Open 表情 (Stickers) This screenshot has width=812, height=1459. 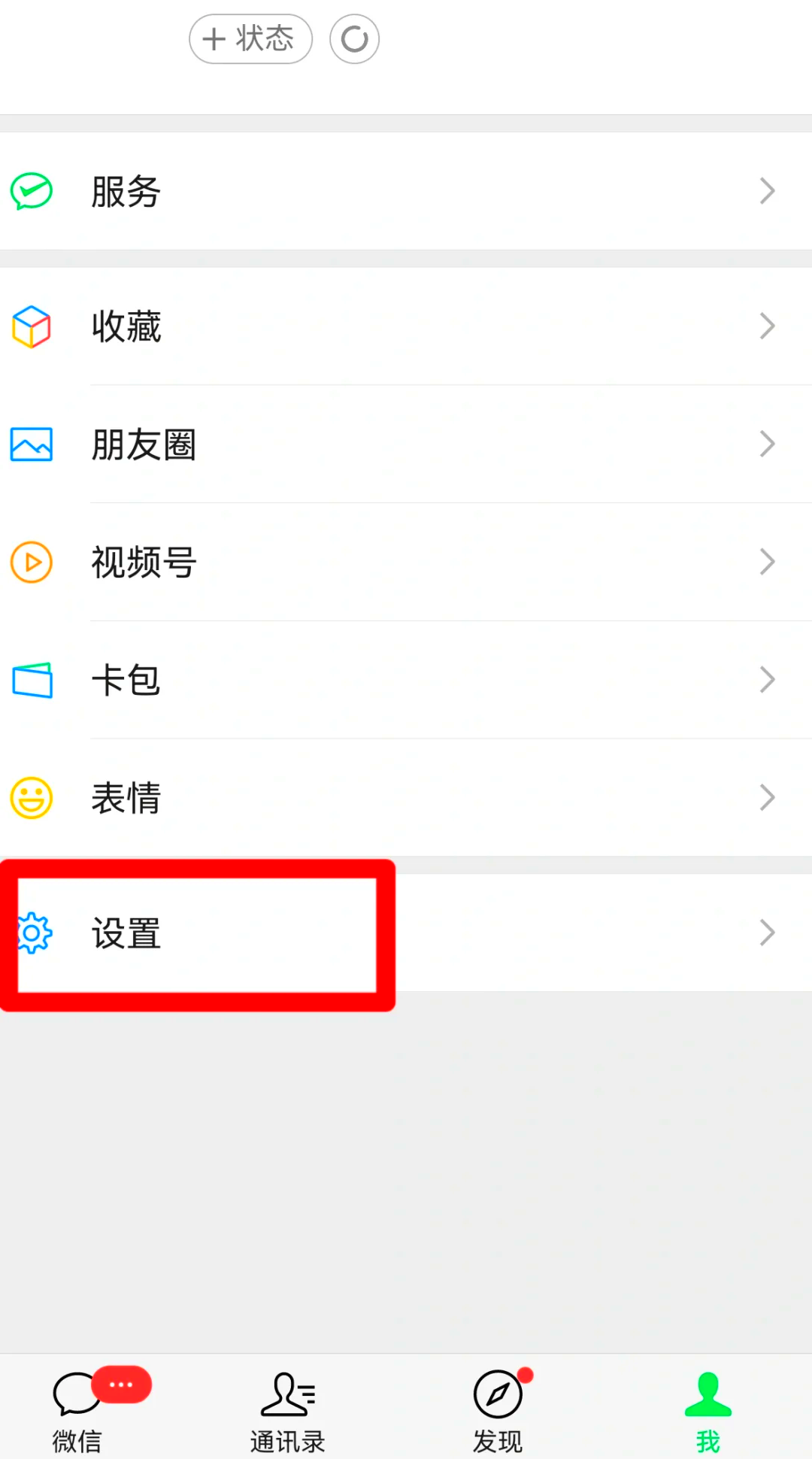(406, 798)
